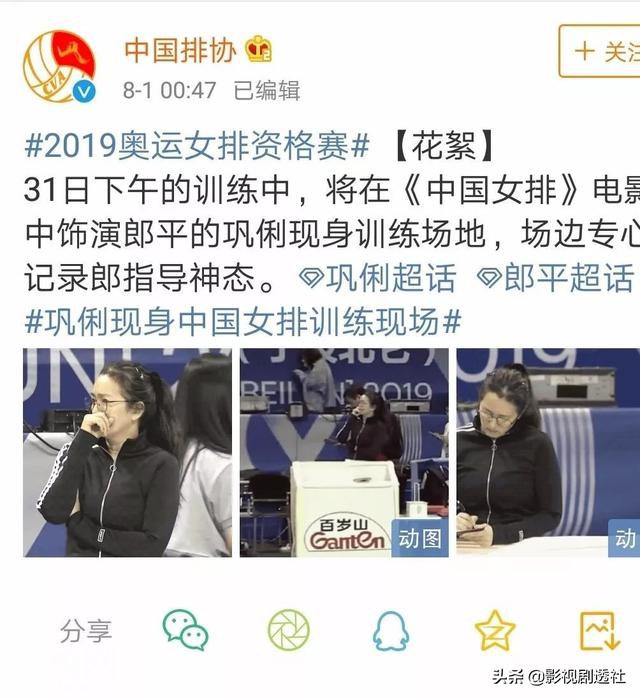Screen dimensions: 640x699
Task: View the photo of woman covering her mouth
Action: pos(127,452)
